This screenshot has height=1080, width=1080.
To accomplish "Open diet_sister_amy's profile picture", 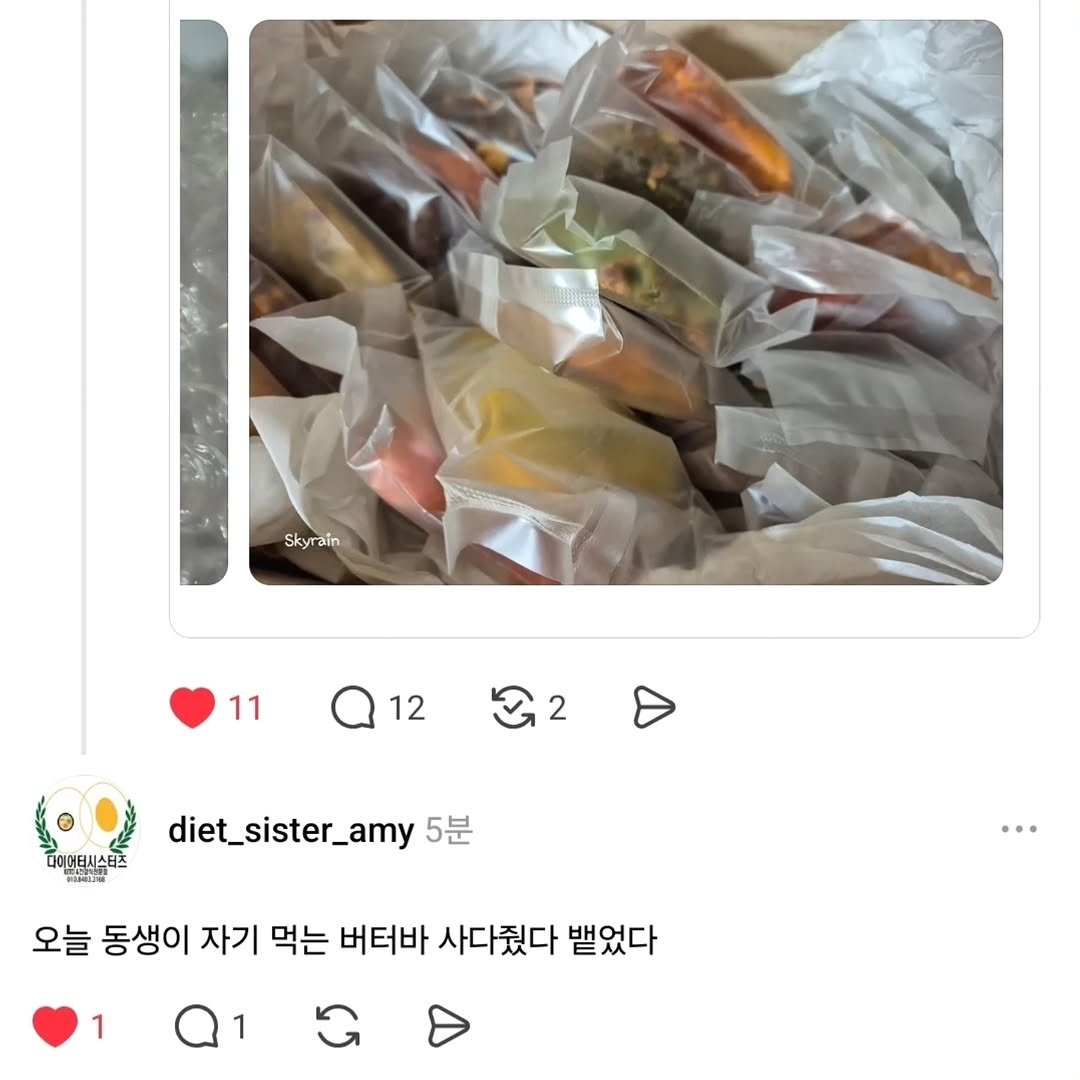I will pyautogui.click(x=86, y=830).
